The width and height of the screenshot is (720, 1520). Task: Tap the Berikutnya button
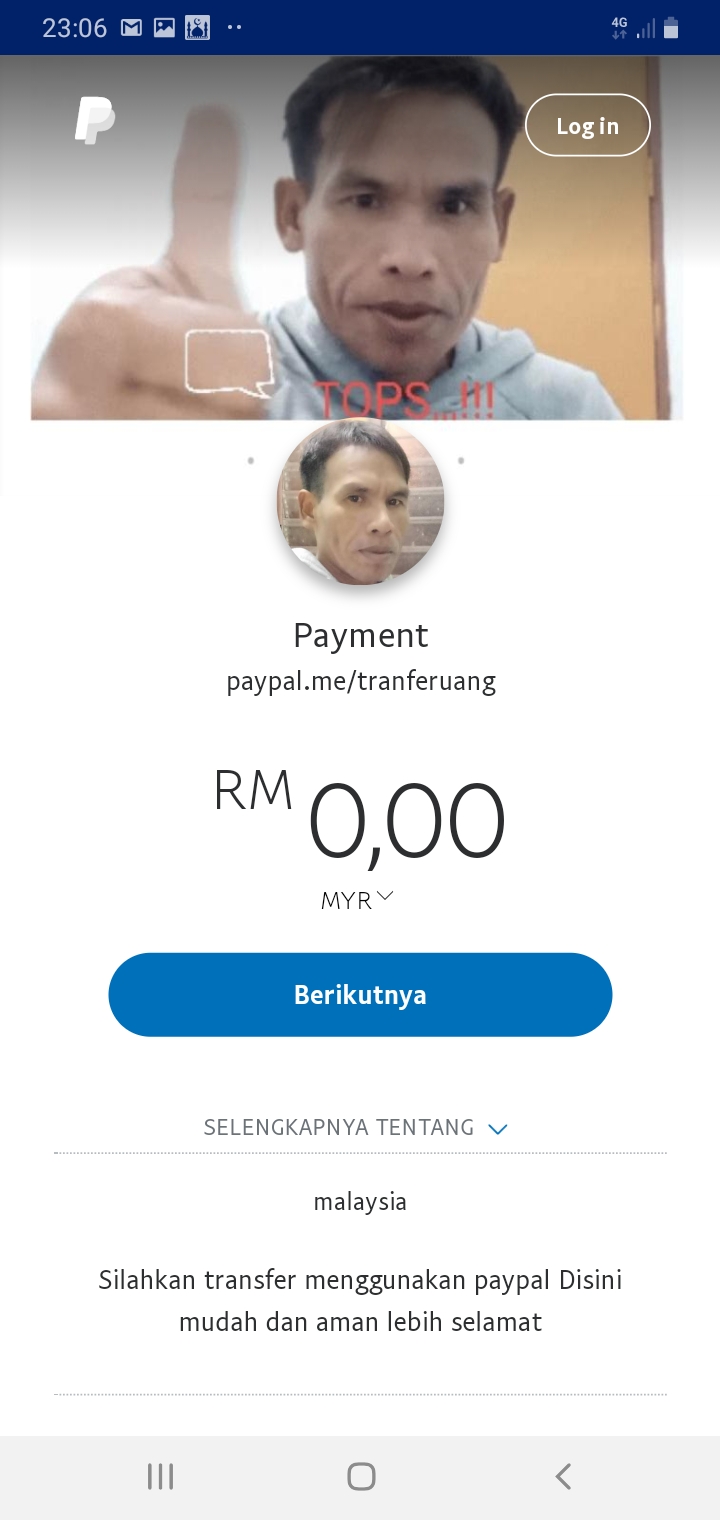tap(360, 995)
